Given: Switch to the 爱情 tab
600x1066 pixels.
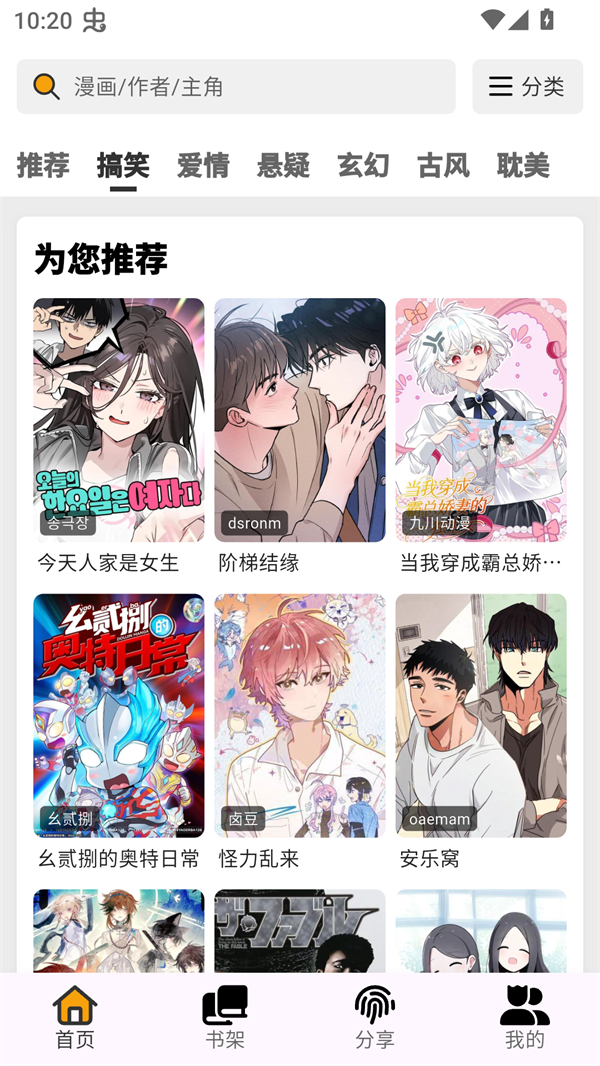Looking at the screenshot, I should 203,165.
